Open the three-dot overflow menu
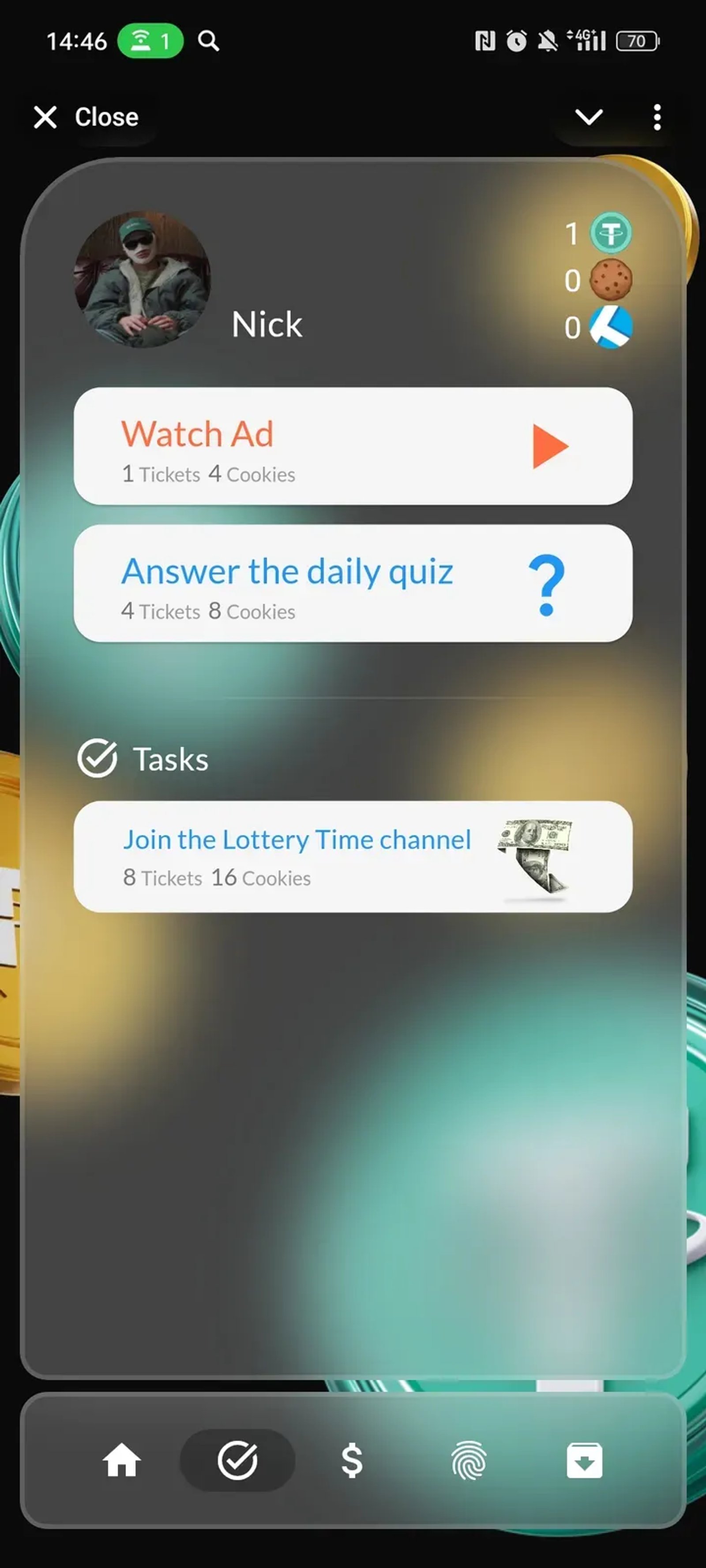Screen dimensions: 706x1568 click(657, 117)
